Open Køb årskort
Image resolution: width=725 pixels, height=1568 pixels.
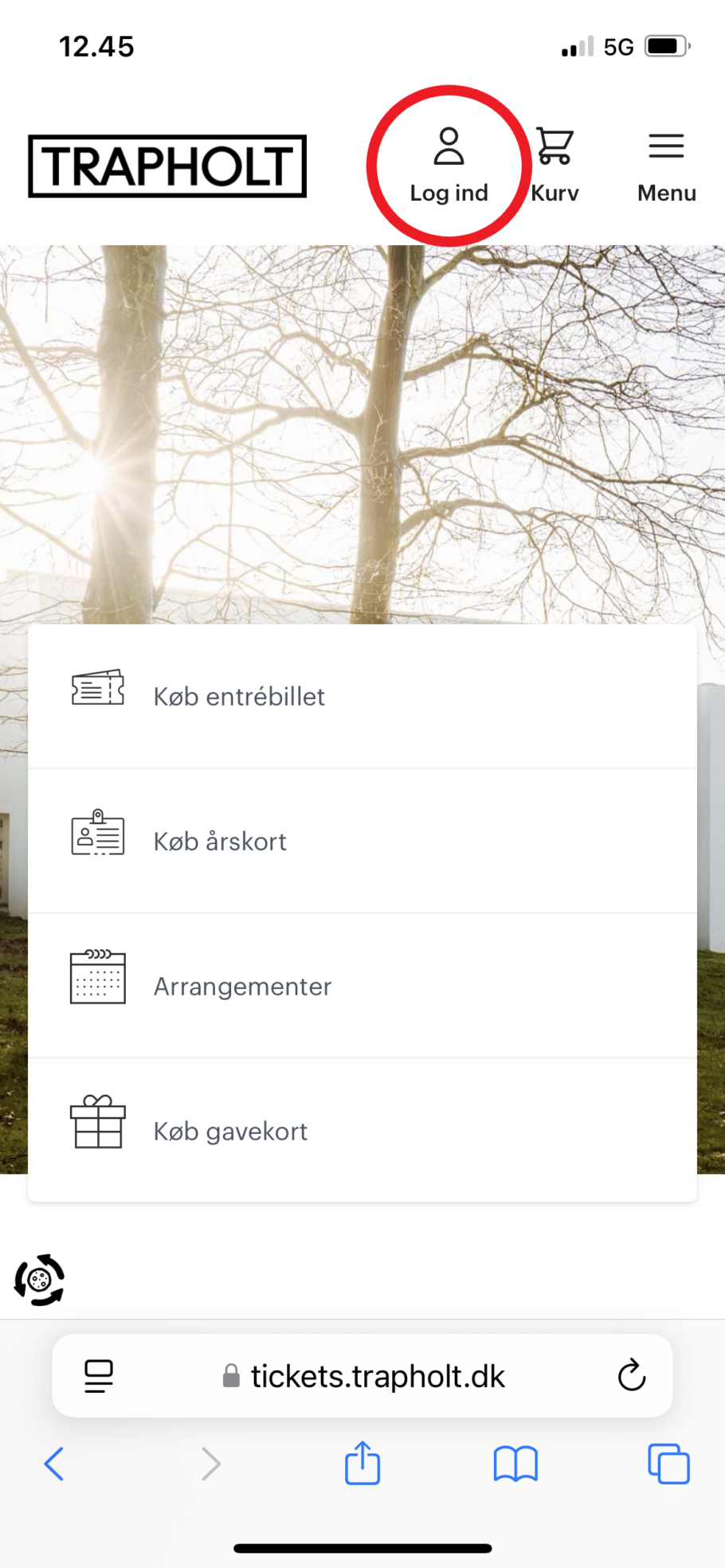(362, 841)
